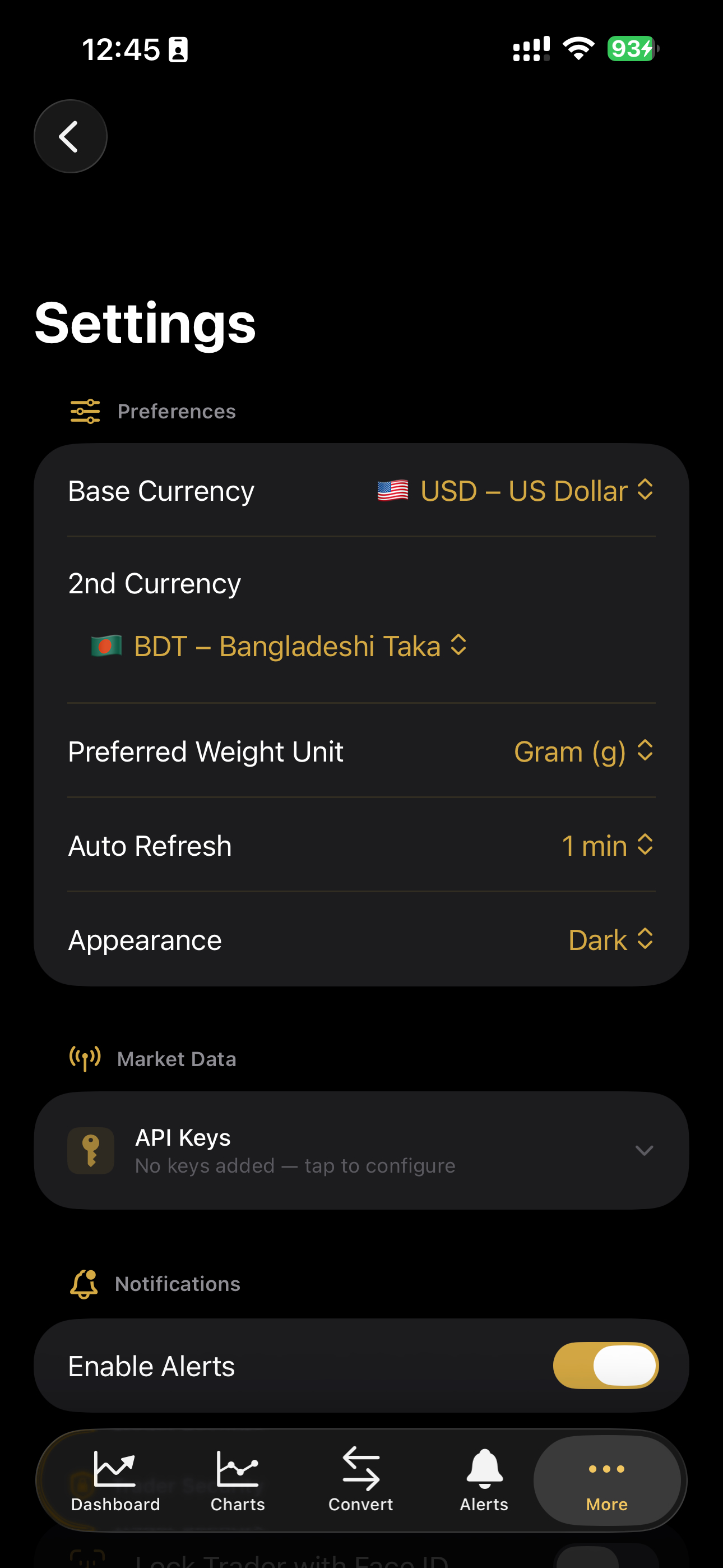
Task: Open the 2nd Currency BDT picker
Action: pyautogui.click(x=279, y=646)
